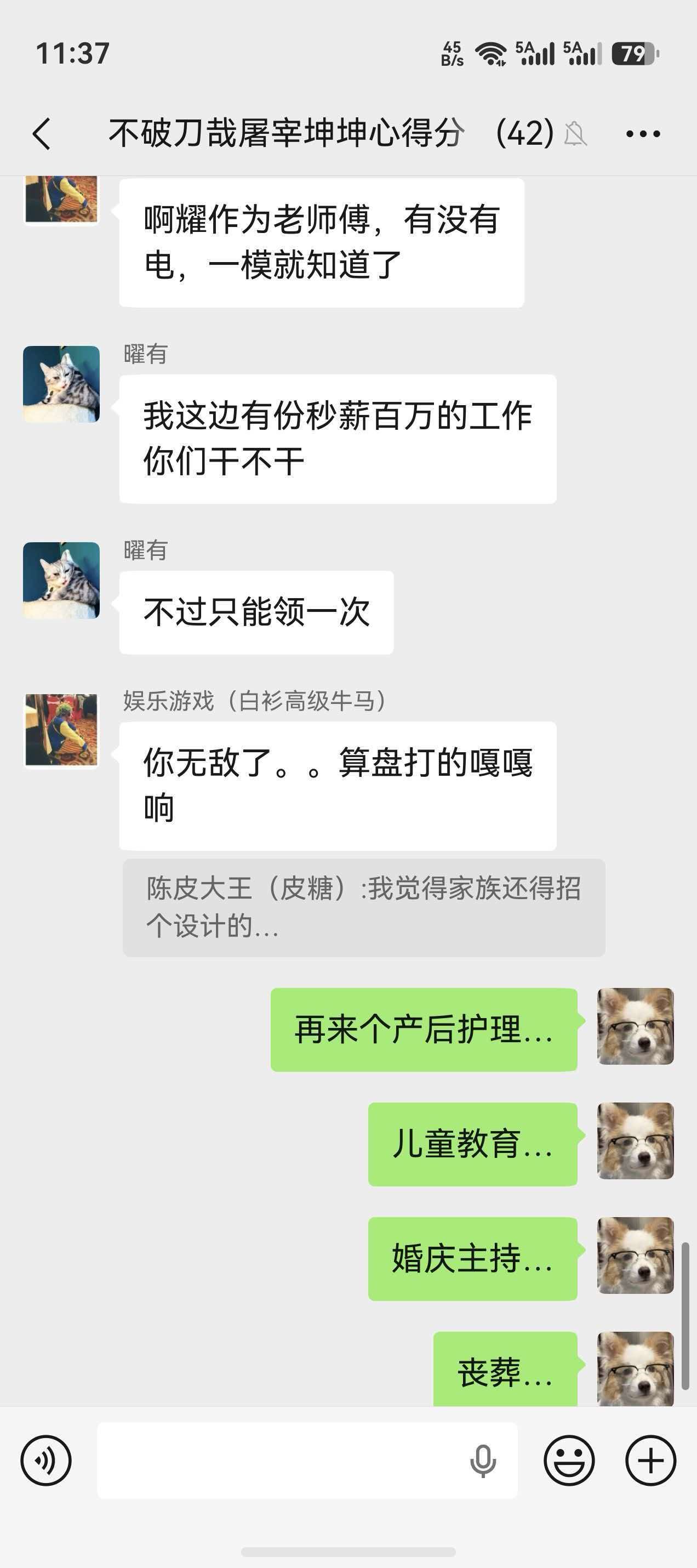Screen dimensions: 697x1568
Task: Switch to voice message input
Action: tap(46, 1460)
